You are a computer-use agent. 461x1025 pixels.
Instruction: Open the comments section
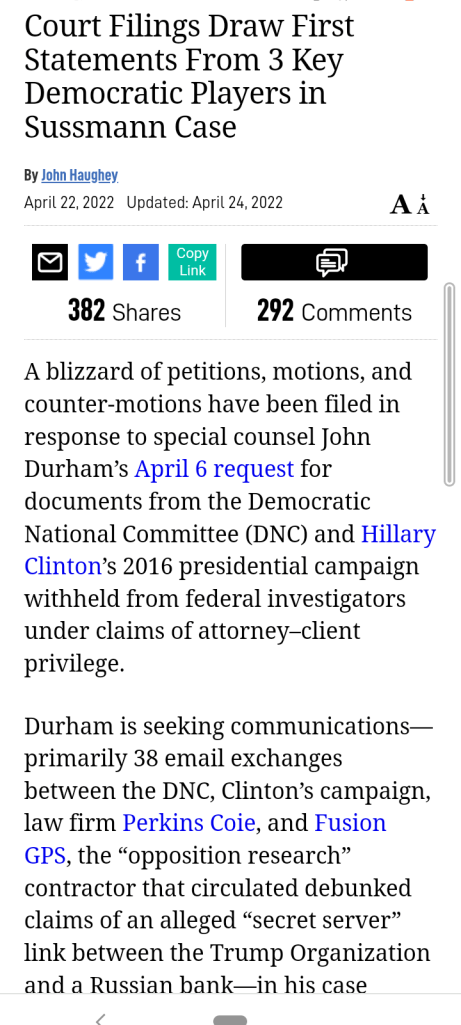[334, 262]
